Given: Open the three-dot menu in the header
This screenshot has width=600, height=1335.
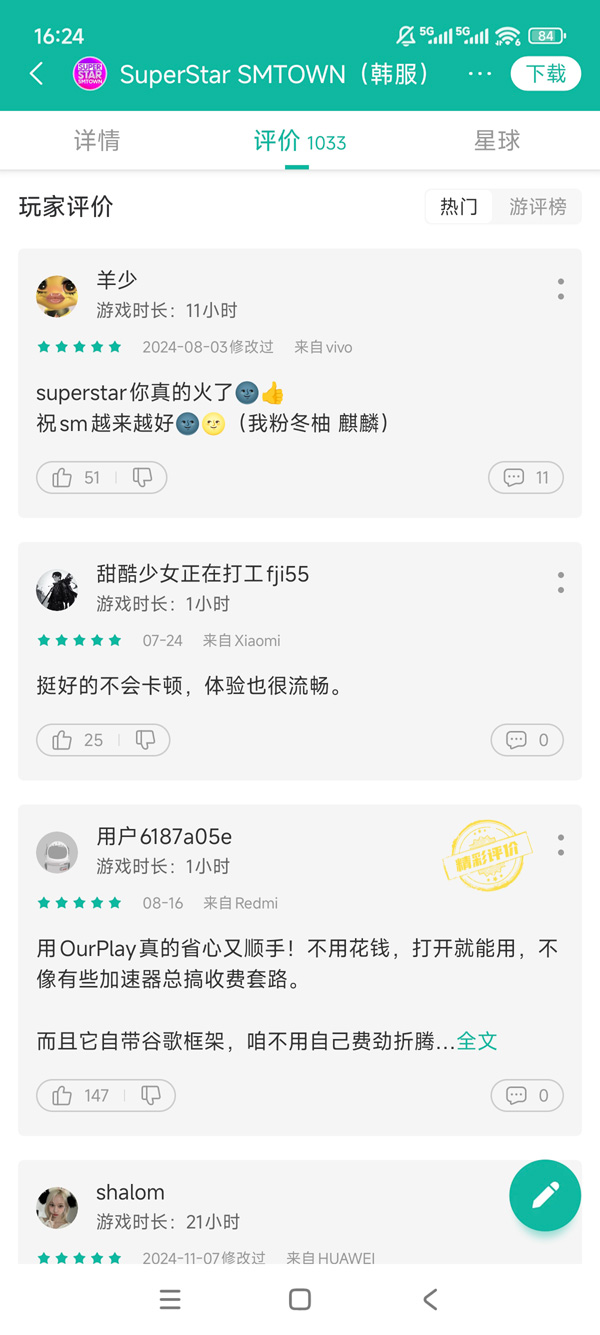Looking at the screenshot, I should tap(480, 74).
